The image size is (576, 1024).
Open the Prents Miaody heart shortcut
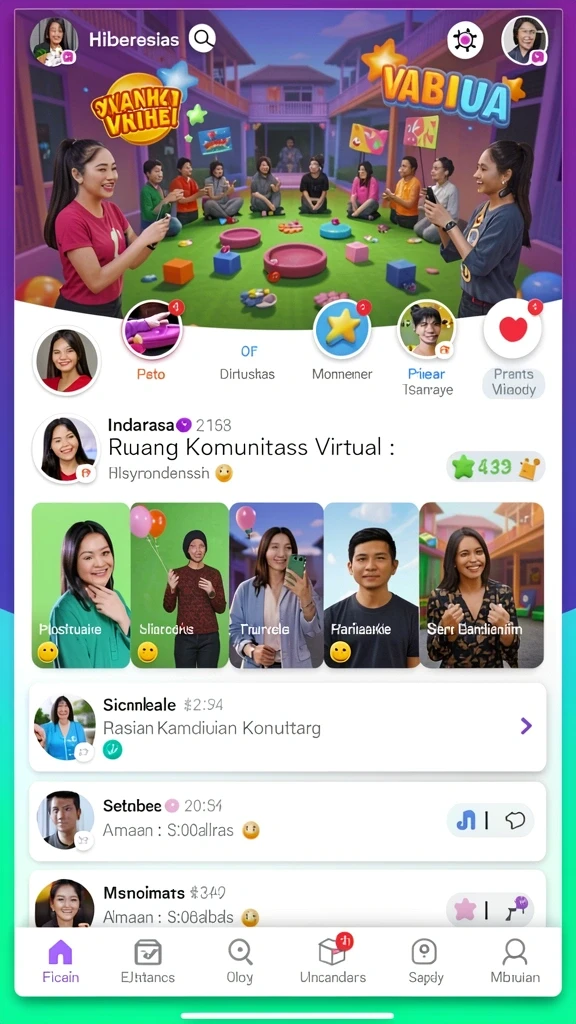click(x=513, y=330)
